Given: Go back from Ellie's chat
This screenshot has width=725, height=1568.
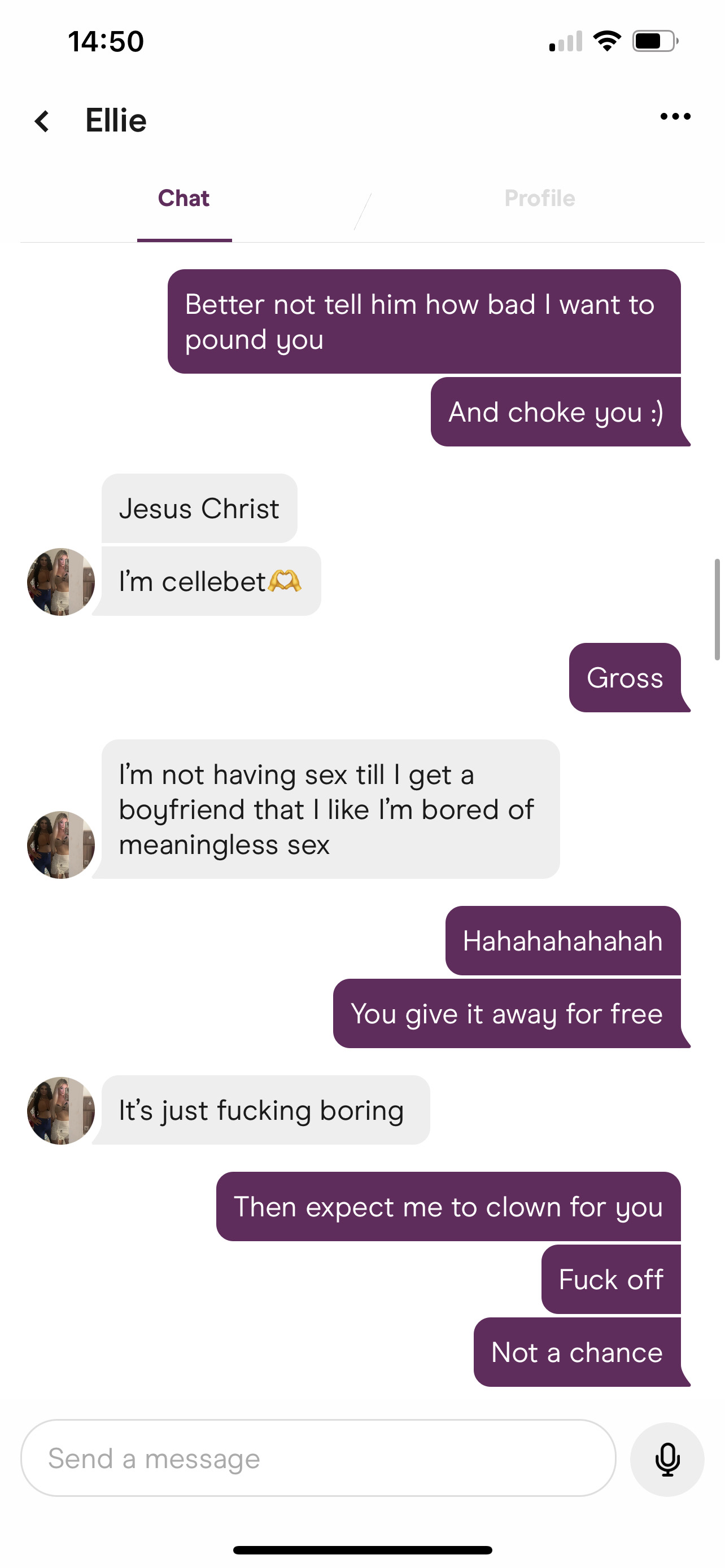Looking at the screenshot, I should (41, 121).
